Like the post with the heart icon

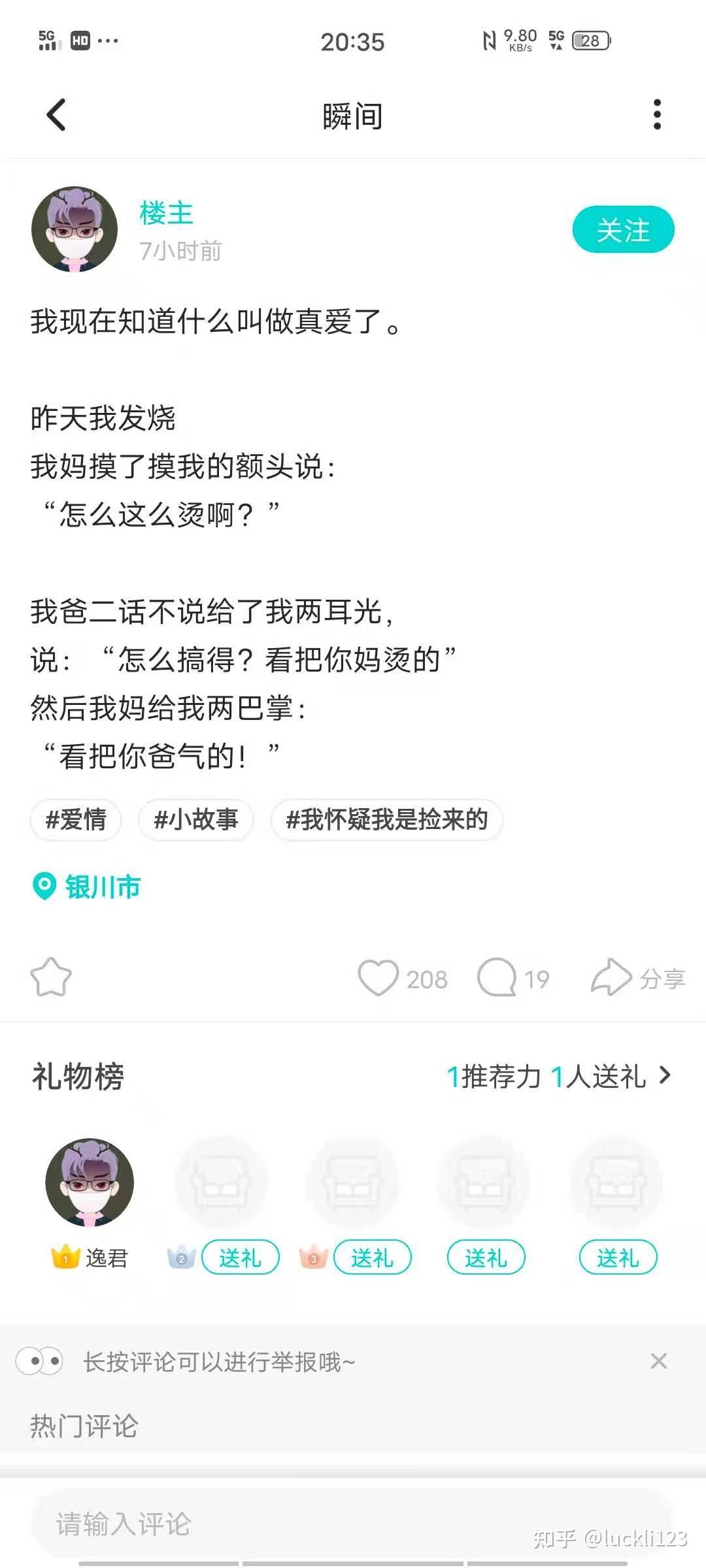point(378,978)
